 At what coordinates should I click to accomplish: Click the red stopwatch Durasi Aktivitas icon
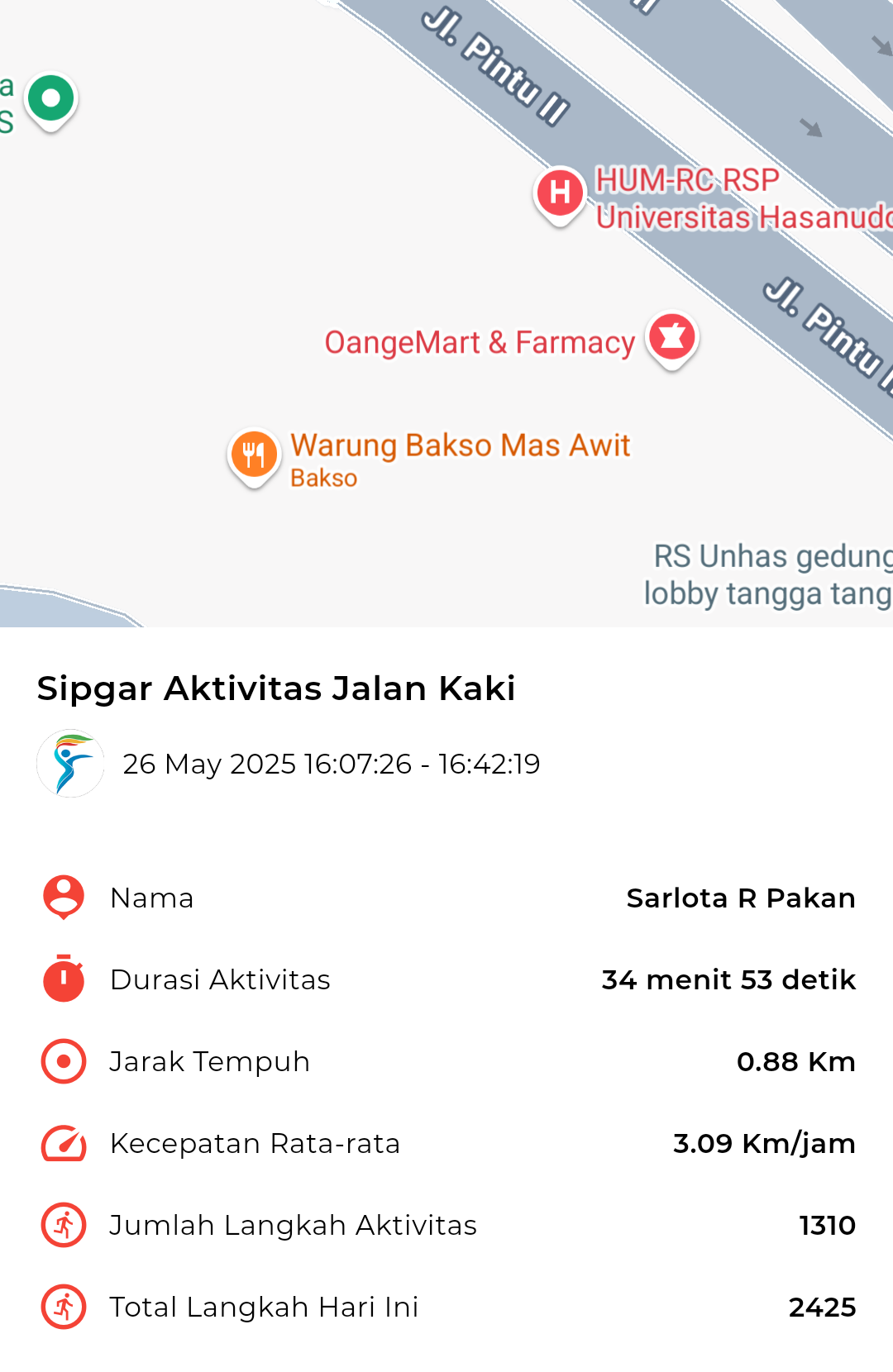click(x=62, y=979)
